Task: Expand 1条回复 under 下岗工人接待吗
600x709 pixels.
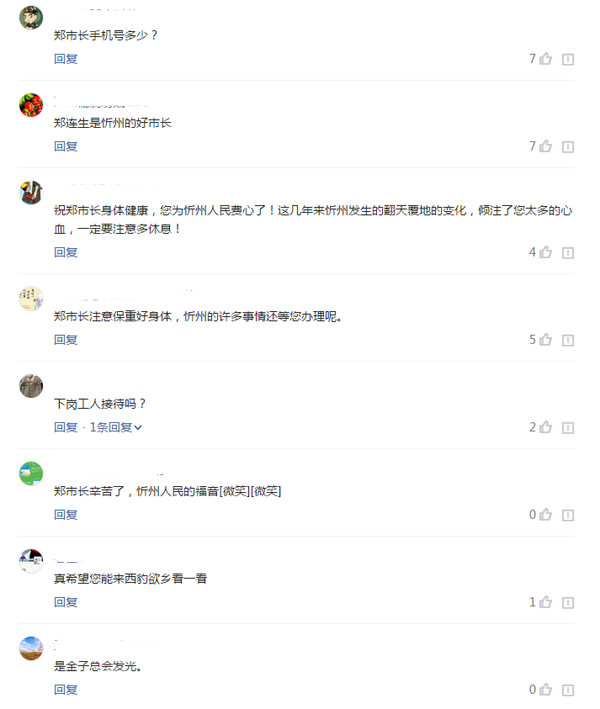Action: [x=116, y=428]
